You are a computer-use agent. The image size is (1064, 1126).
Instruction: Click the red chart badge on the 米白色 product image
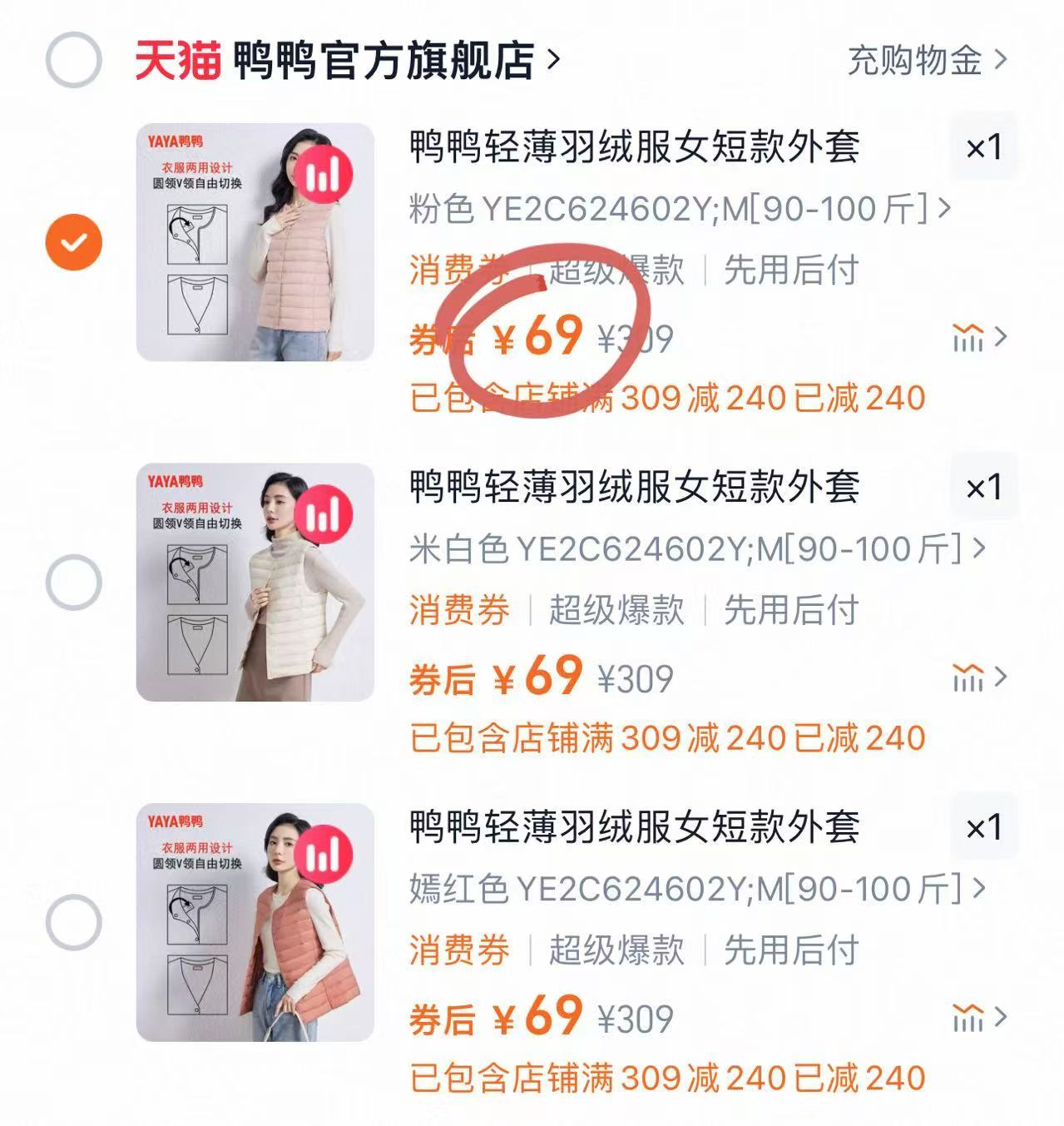tap(324, 514)
